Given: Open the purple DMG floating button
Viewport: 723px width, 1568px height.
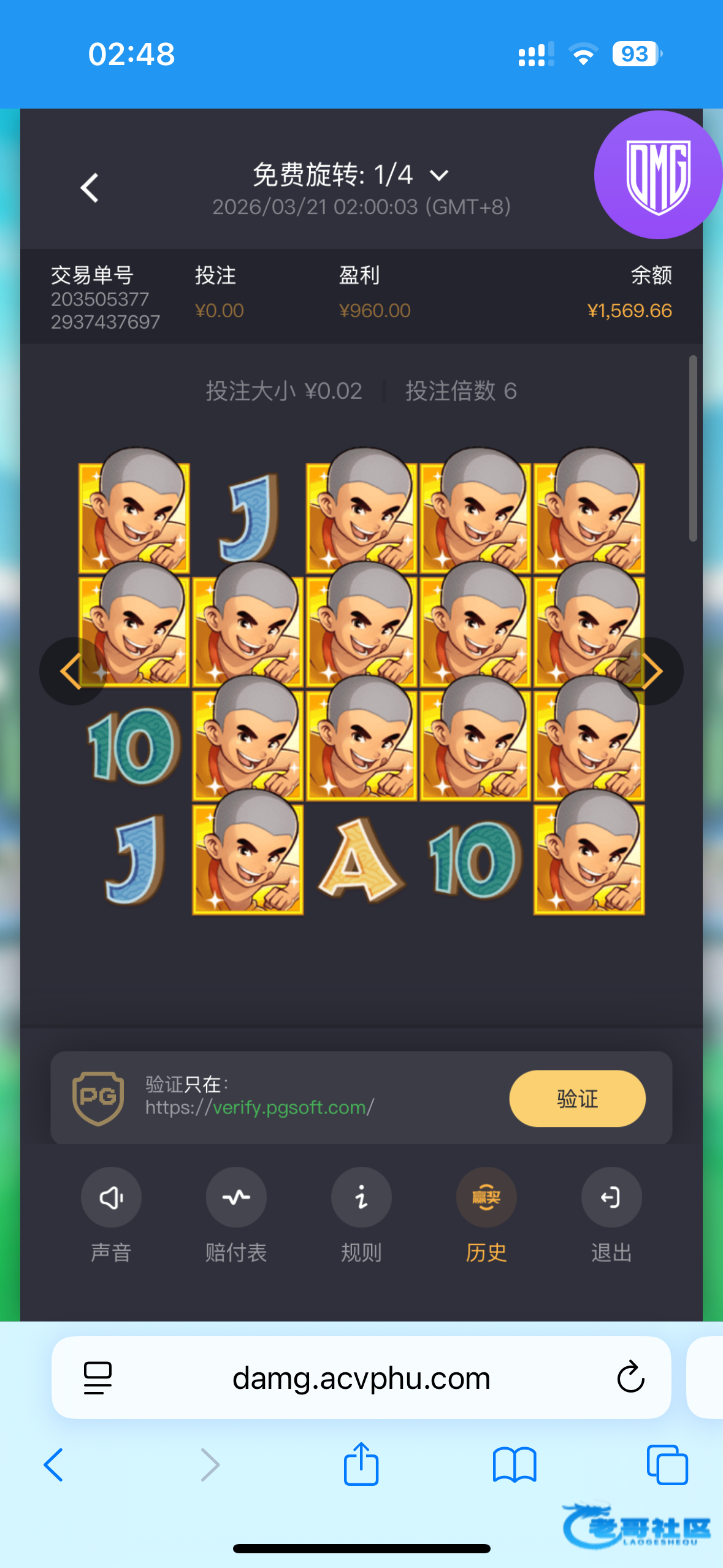Looking at the screenshot, I should click(657, 175).
